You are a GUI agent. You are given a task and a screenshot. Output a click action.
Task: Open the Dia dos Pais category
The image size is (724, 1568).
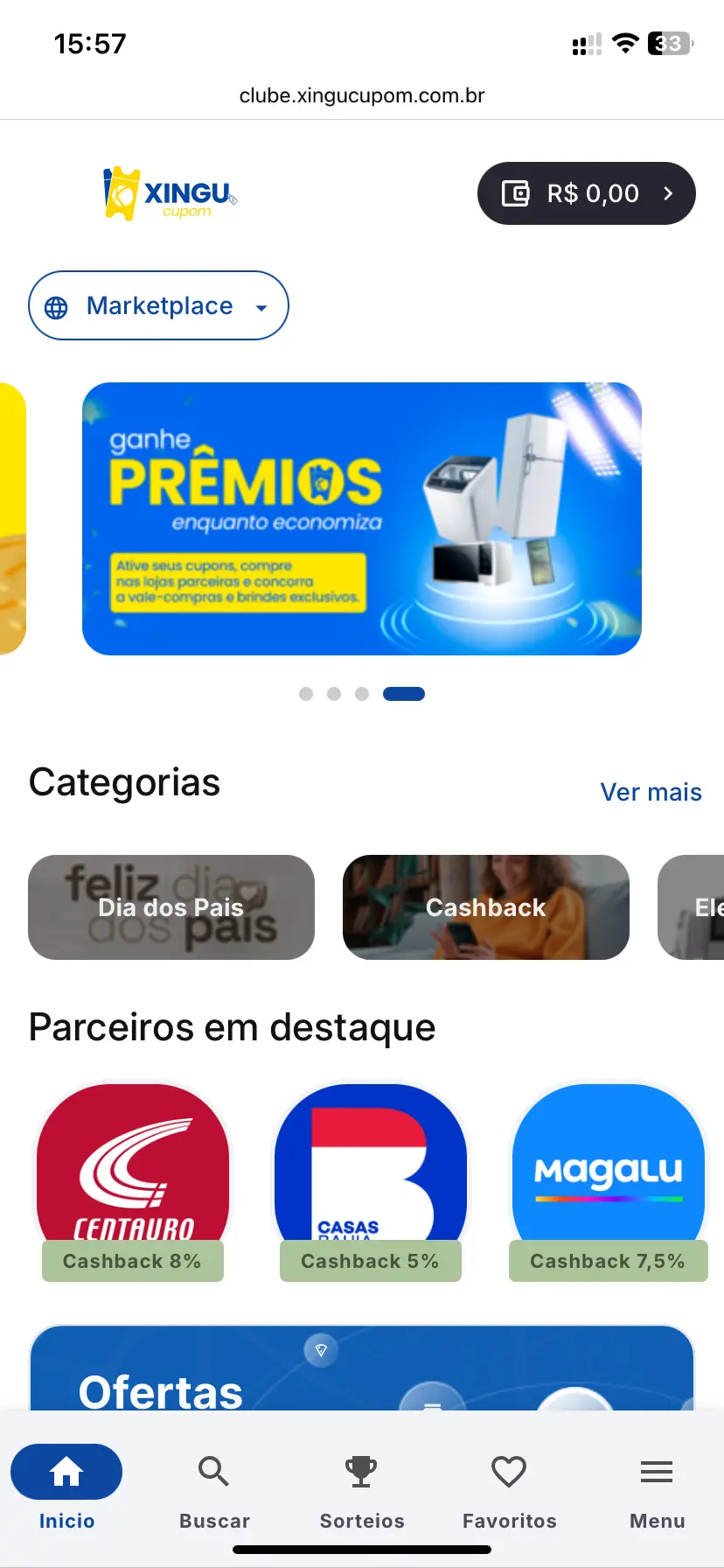[171, 907]
